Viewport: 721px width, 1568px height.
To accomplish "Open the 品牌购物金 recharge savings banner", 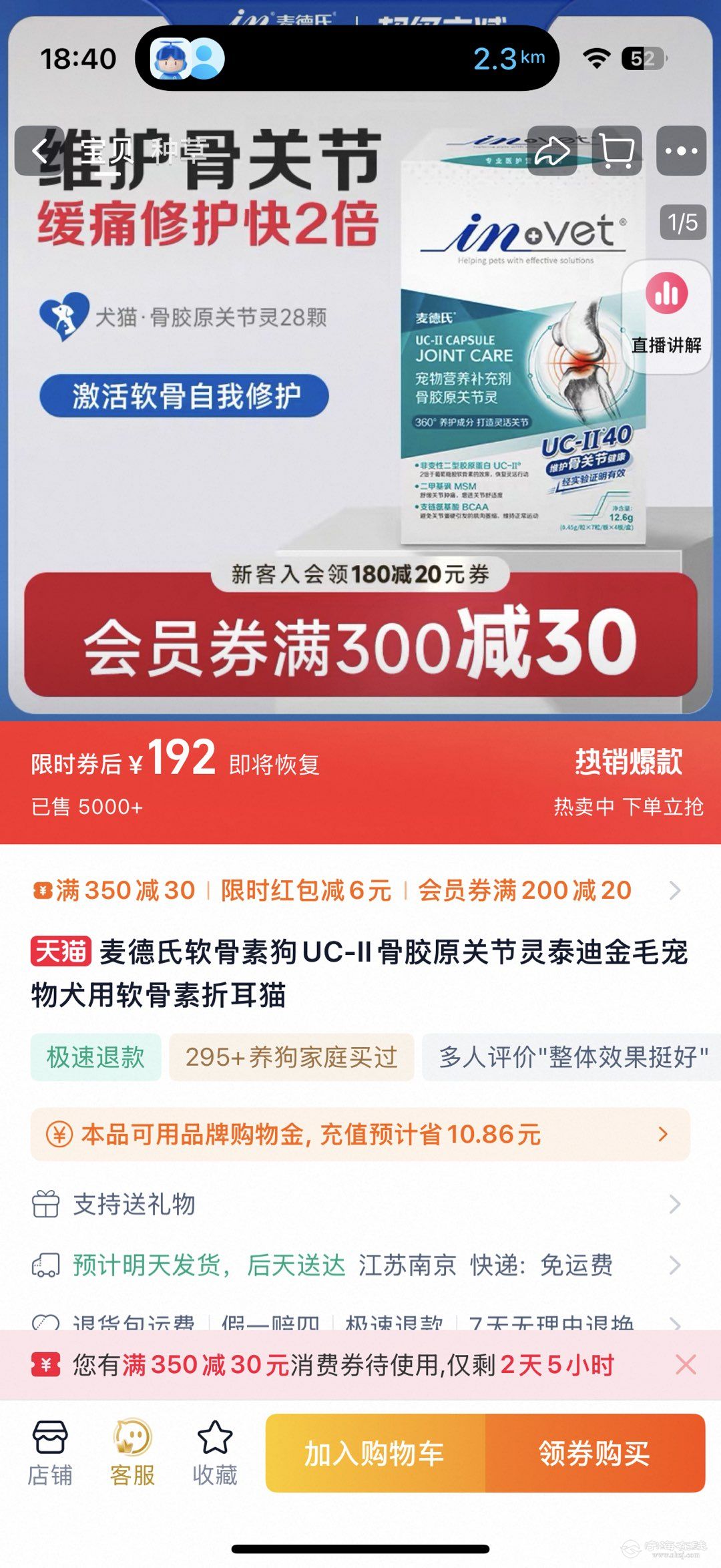I will click(x=360, y=1134).
